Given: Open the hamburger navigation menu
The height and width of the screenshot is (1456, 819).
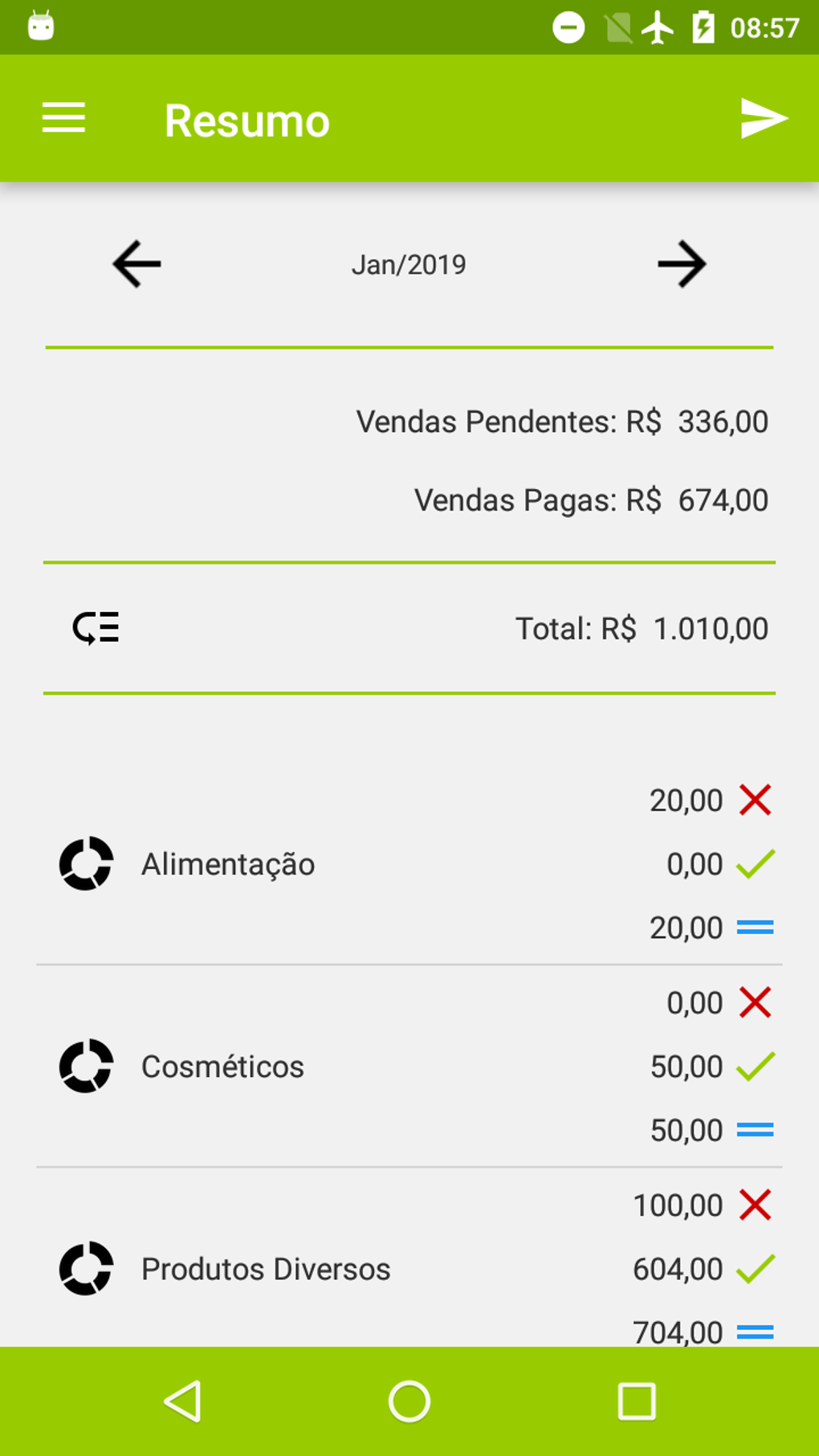Looking at the screenshot, I should [63, 118].
